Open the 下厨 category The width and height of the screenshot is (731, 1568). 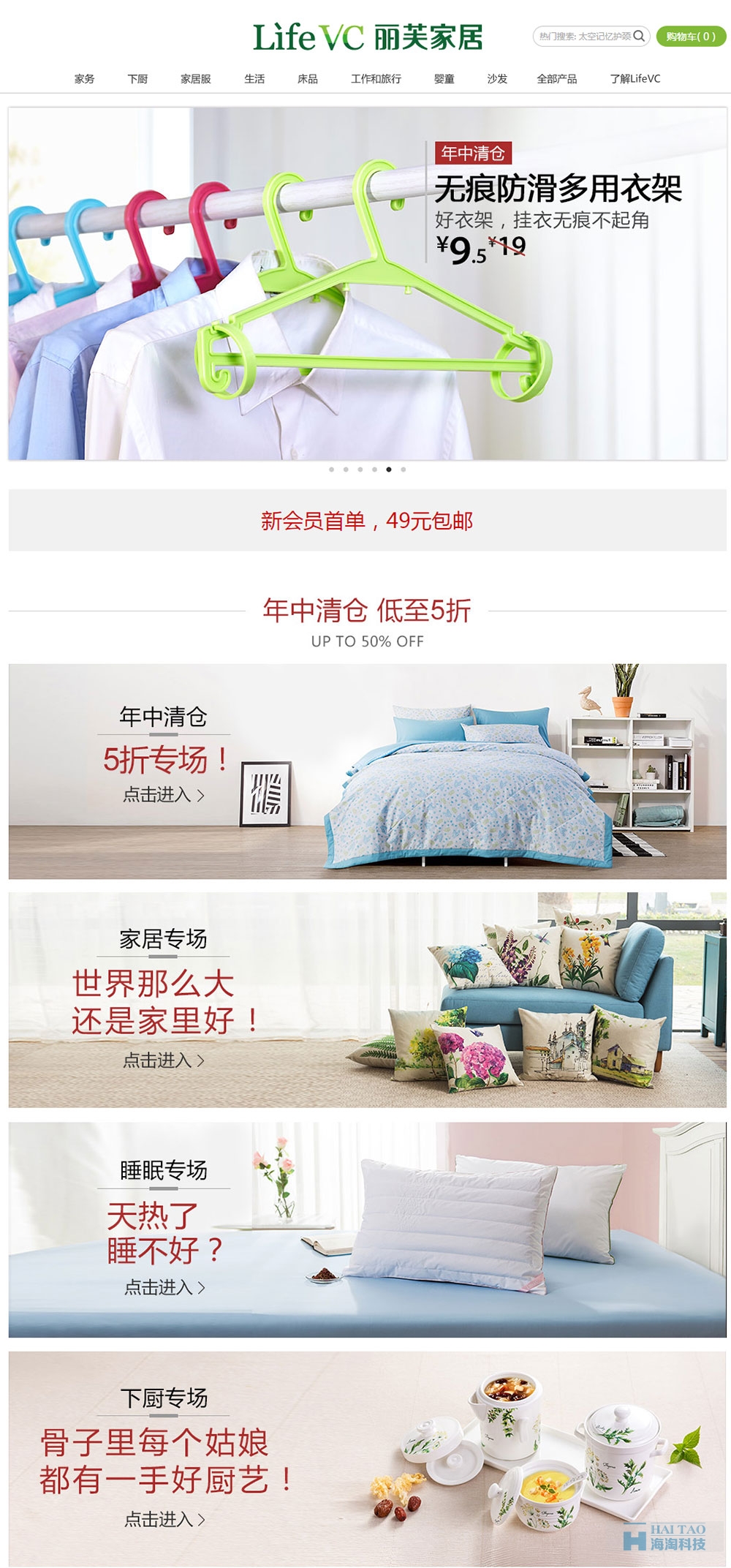click(x=137, y=79)
